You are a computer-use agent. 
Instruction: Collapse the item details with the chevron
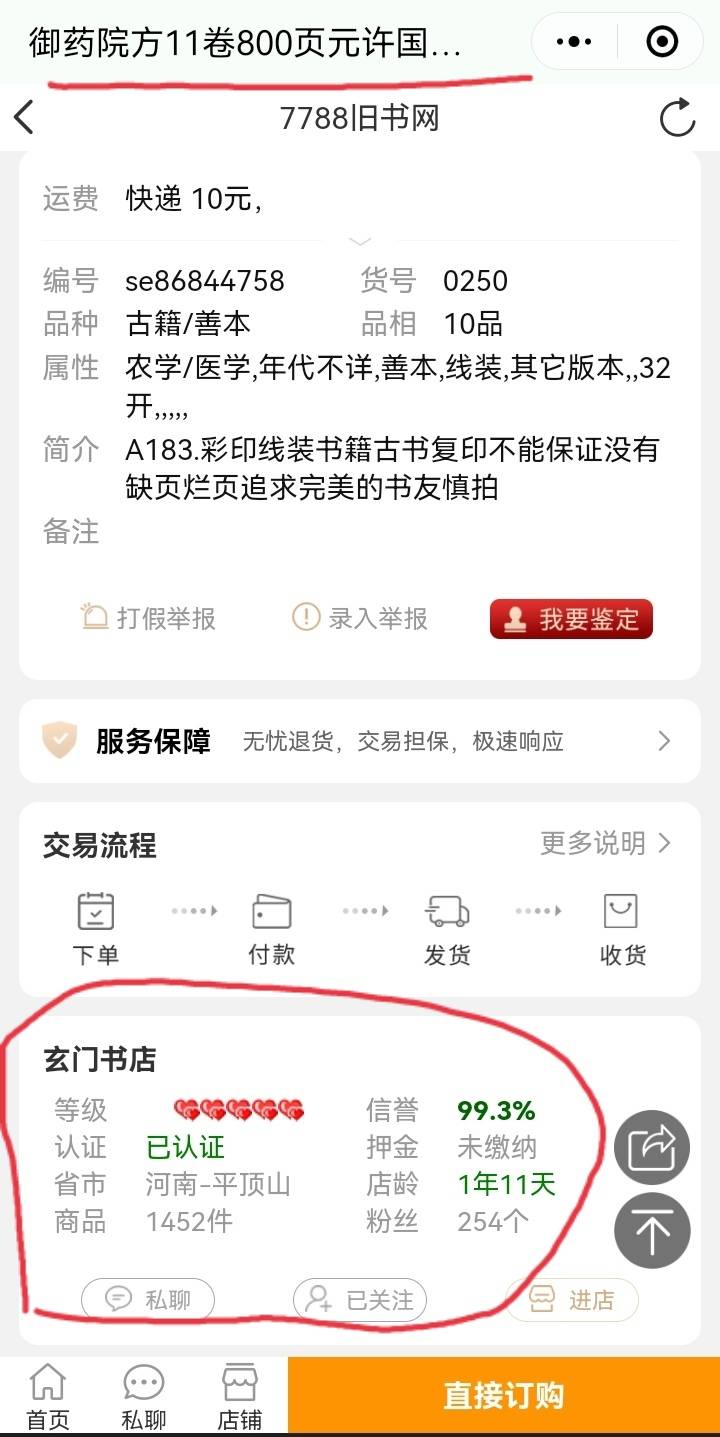click(360, 240)
